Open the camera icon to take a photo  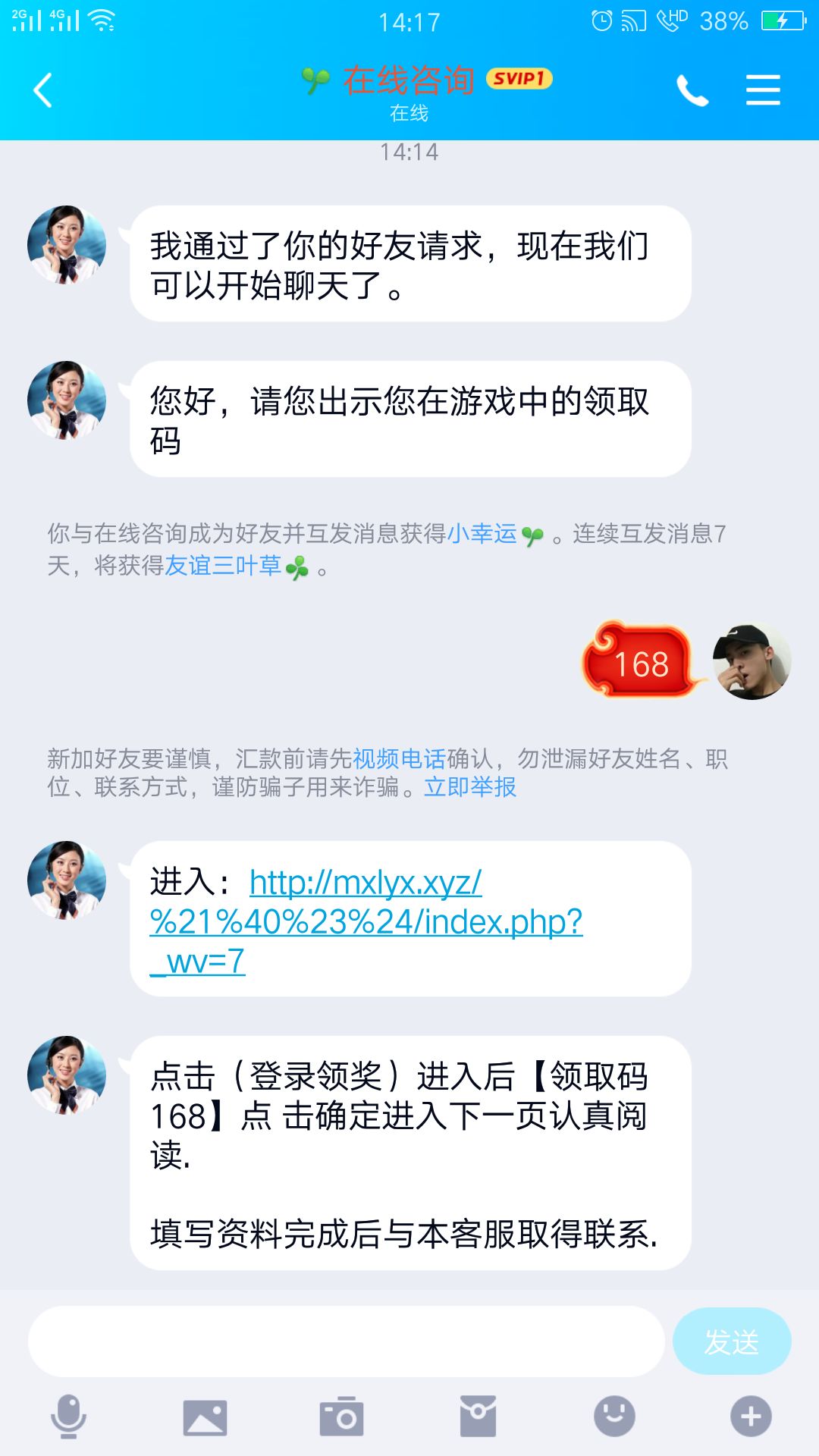341,1416
